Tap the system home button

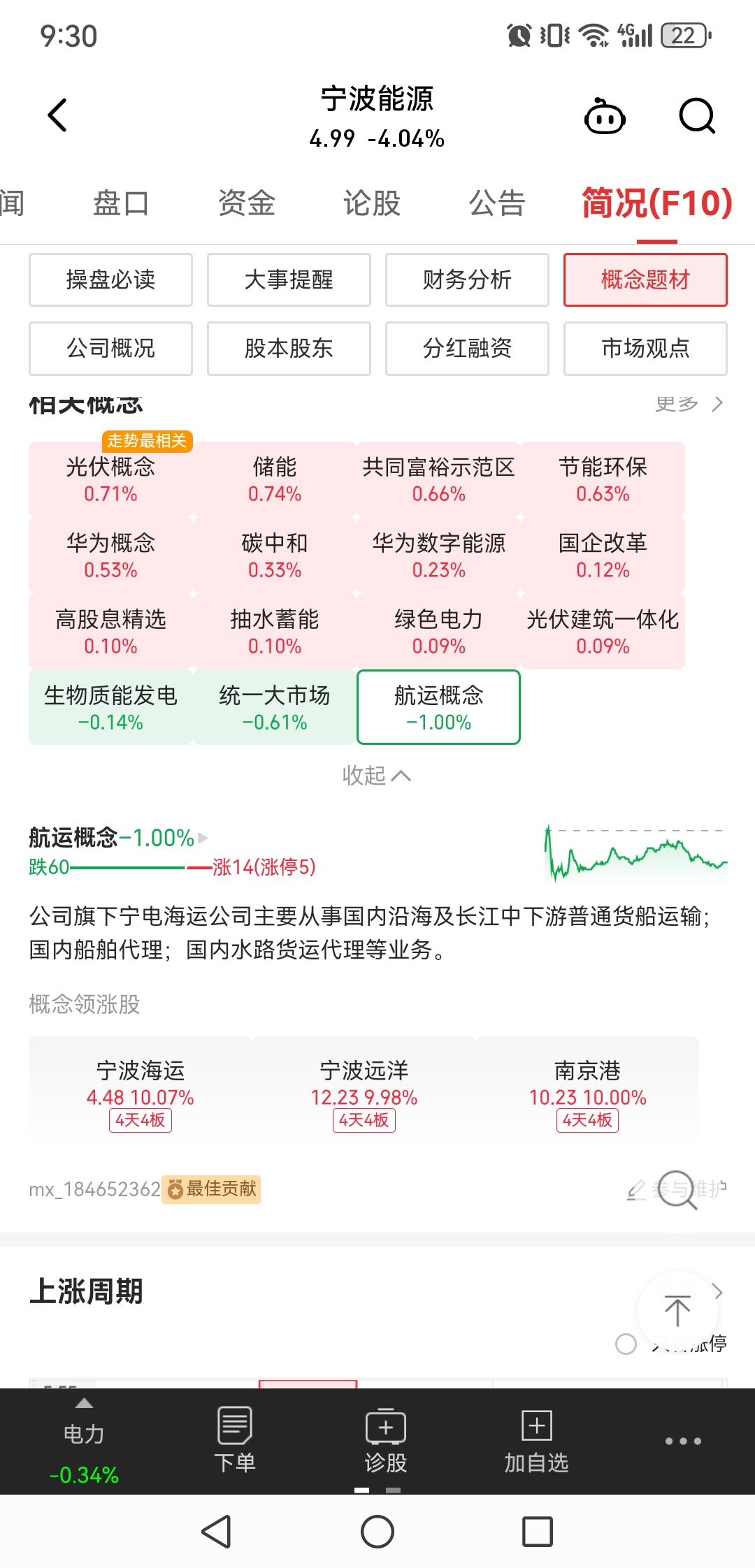pyautogui.click(x=377, y=1532)
